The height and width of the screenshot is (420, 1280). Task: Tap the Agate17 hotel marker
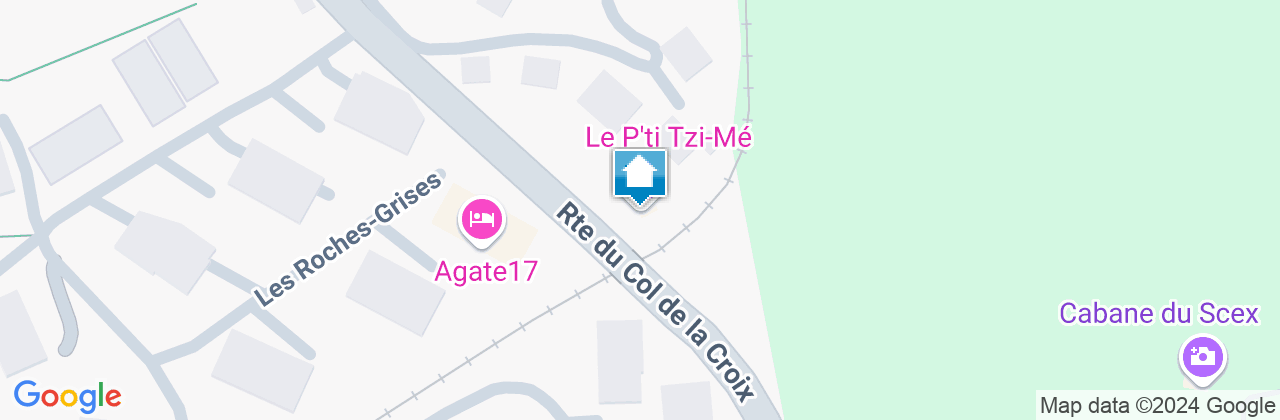(x=482, y=219)
